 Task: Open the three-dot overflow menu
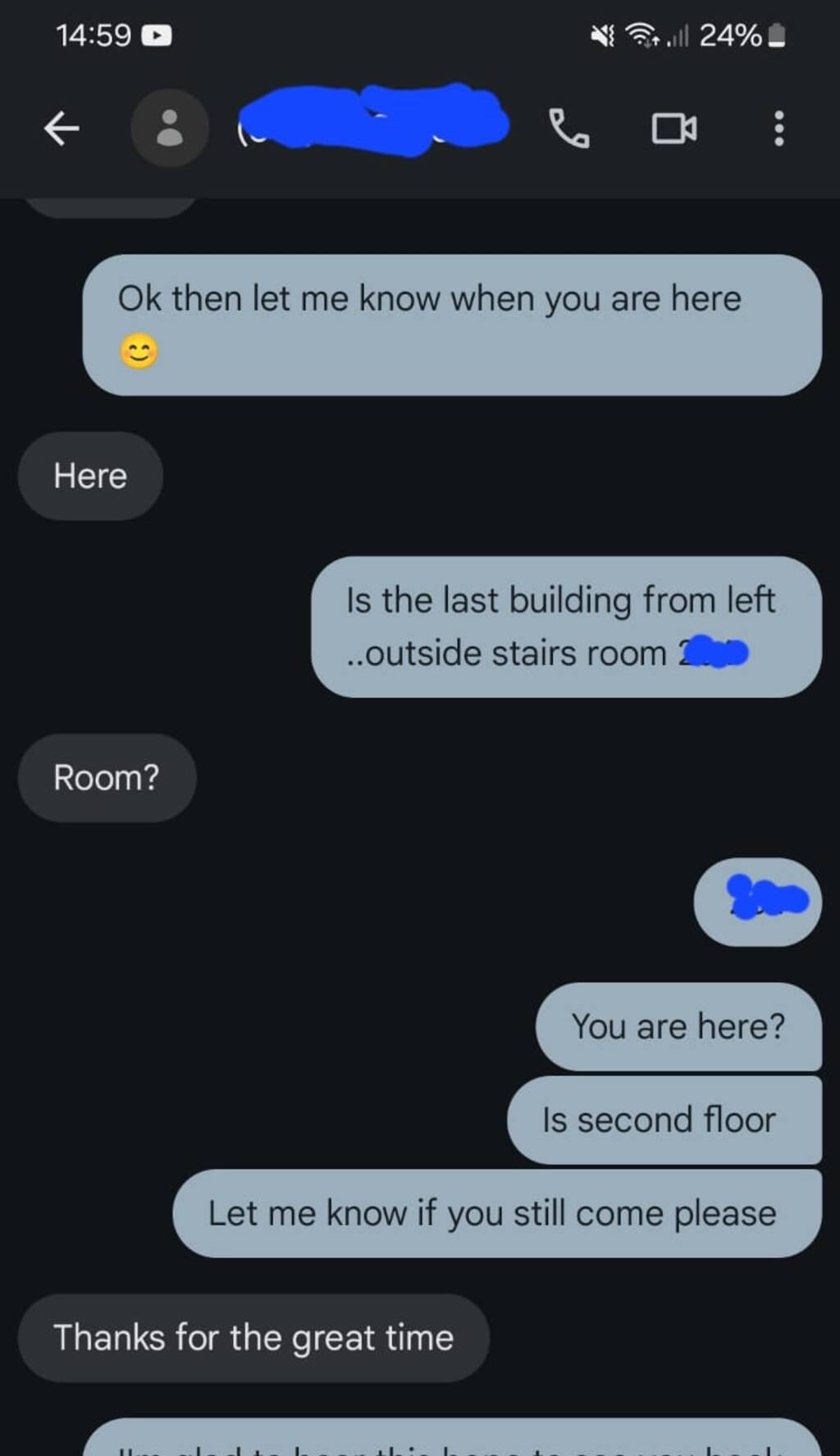[x=778, y=129]
